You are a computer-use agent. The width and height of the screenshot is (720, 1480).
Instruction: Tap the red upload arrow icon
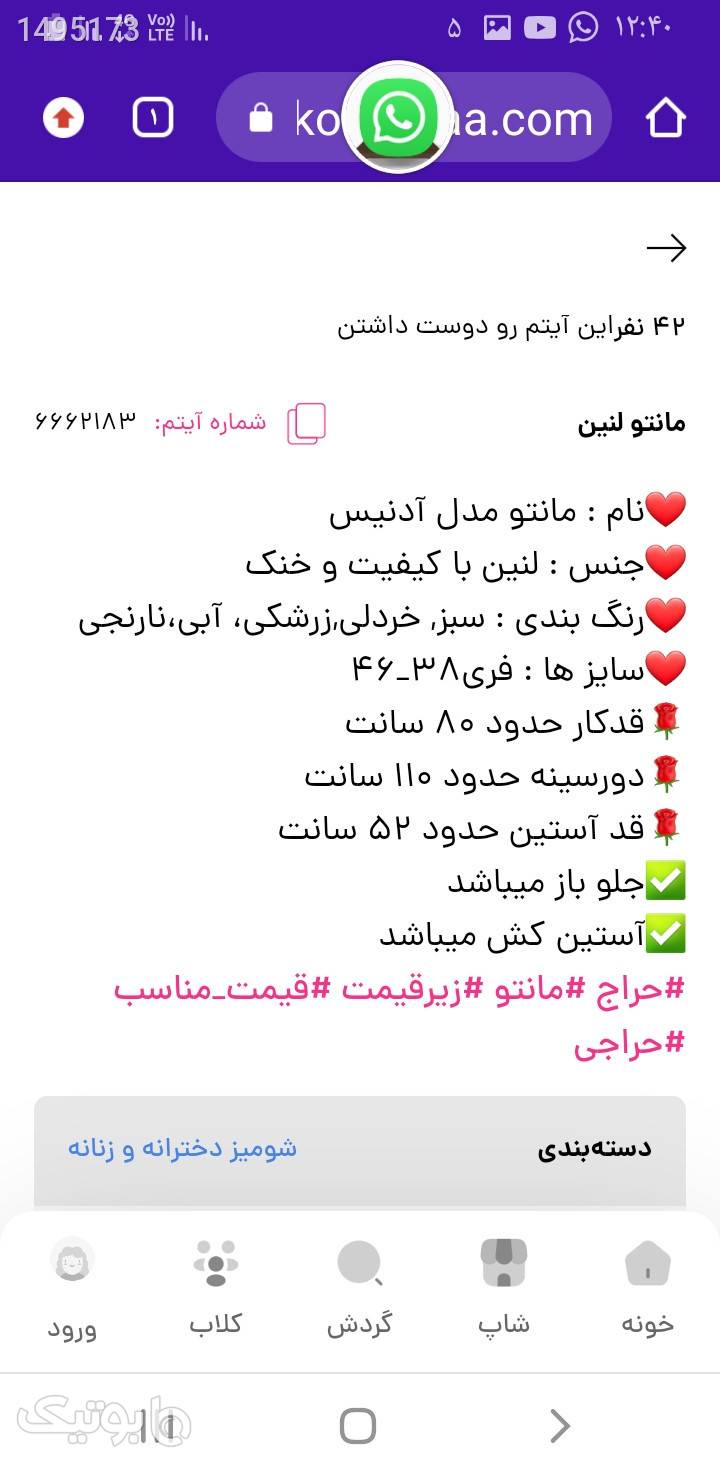(x=63, y=118)
